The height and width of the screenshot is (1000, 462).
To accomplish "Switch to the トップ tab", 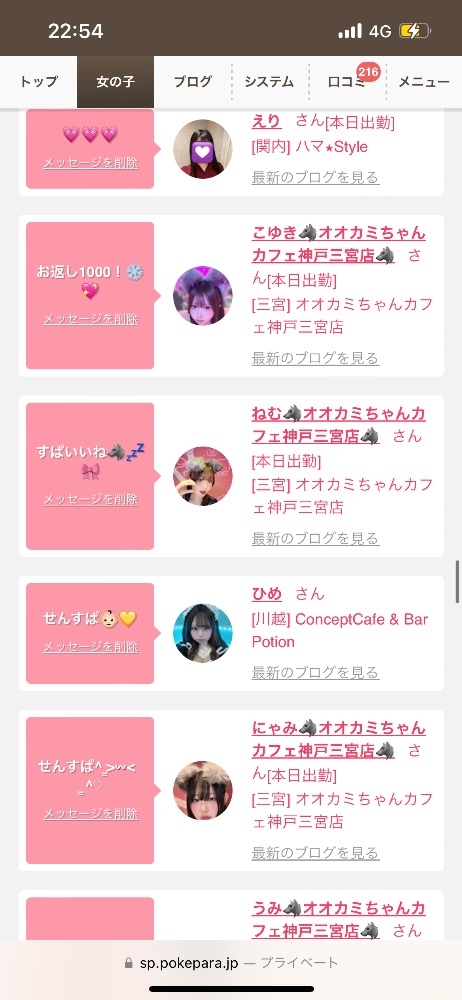I will click(x=38, y=82).
